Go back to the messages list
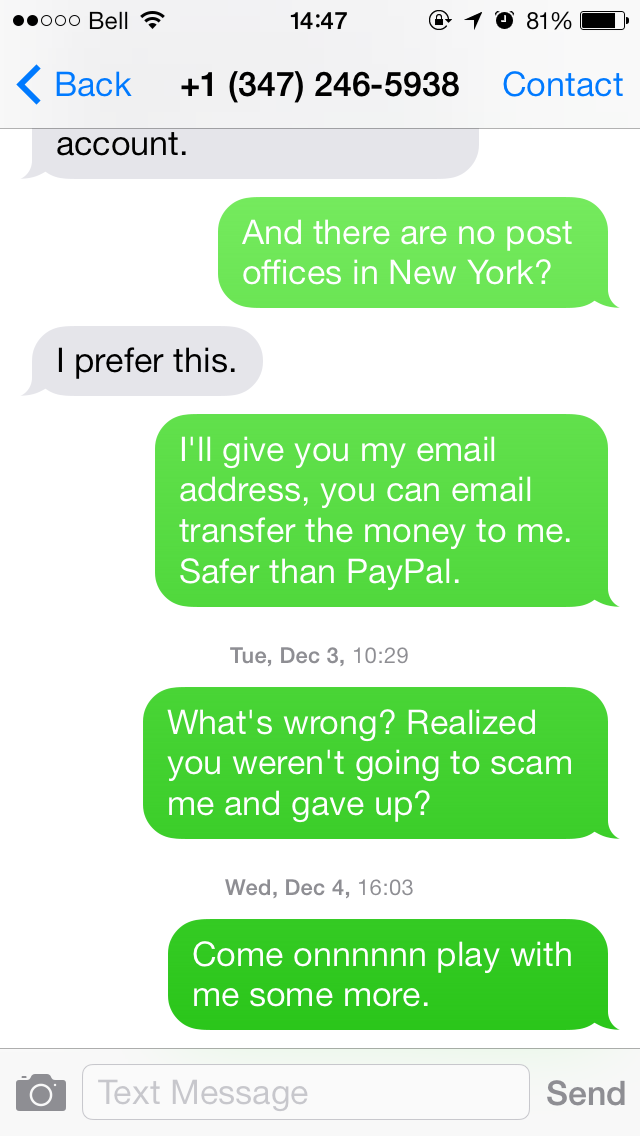Image resolution: width=640 pixels, height=1136 pixels. pos(75,85)
